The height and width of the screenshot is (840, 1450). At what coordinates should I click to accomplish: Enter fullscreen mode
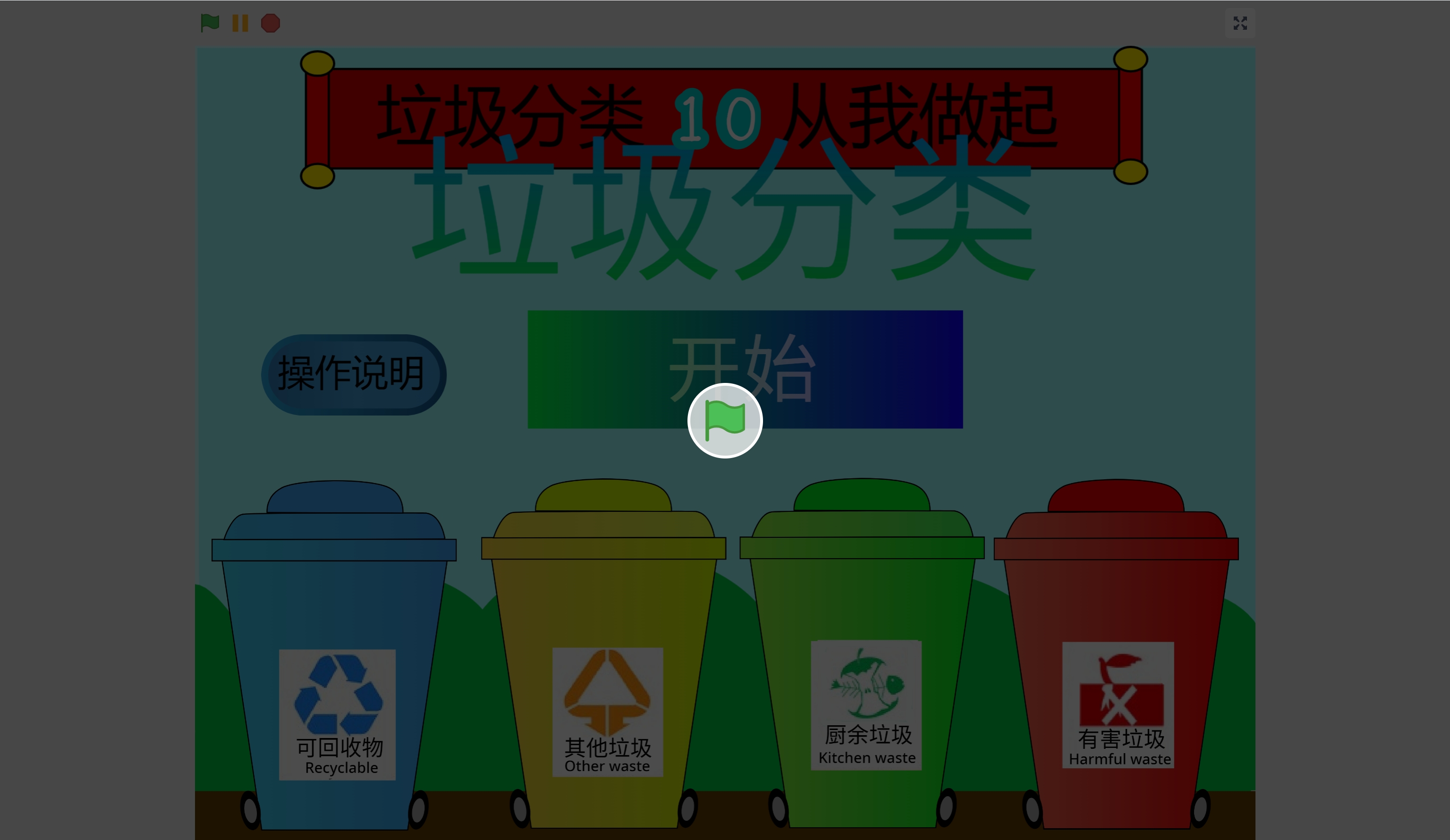tap(1239, 23)
